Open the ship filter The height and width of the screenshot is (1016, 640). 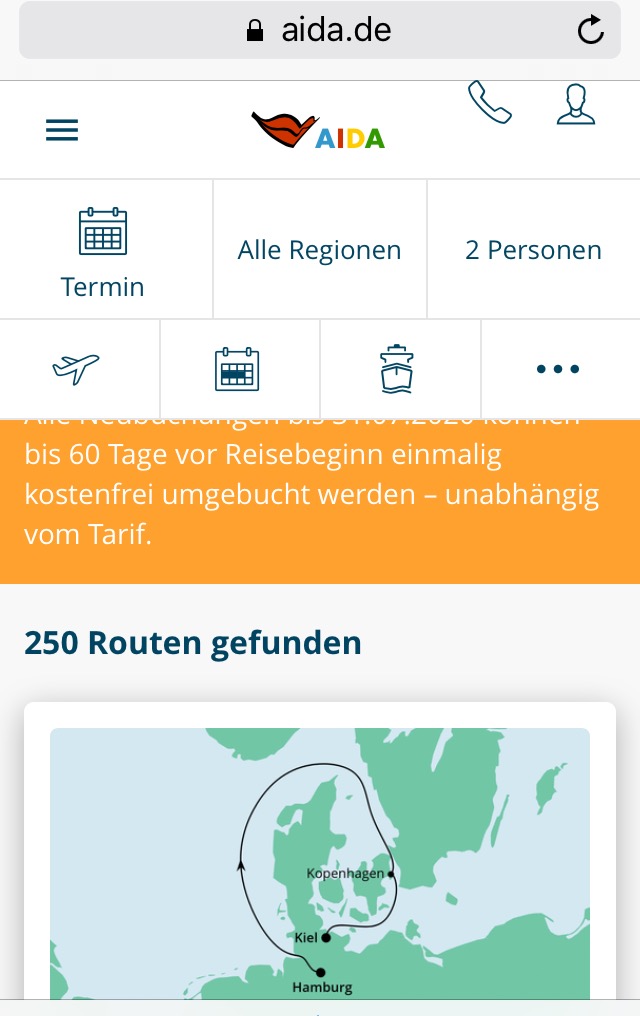tap(397, 369)
